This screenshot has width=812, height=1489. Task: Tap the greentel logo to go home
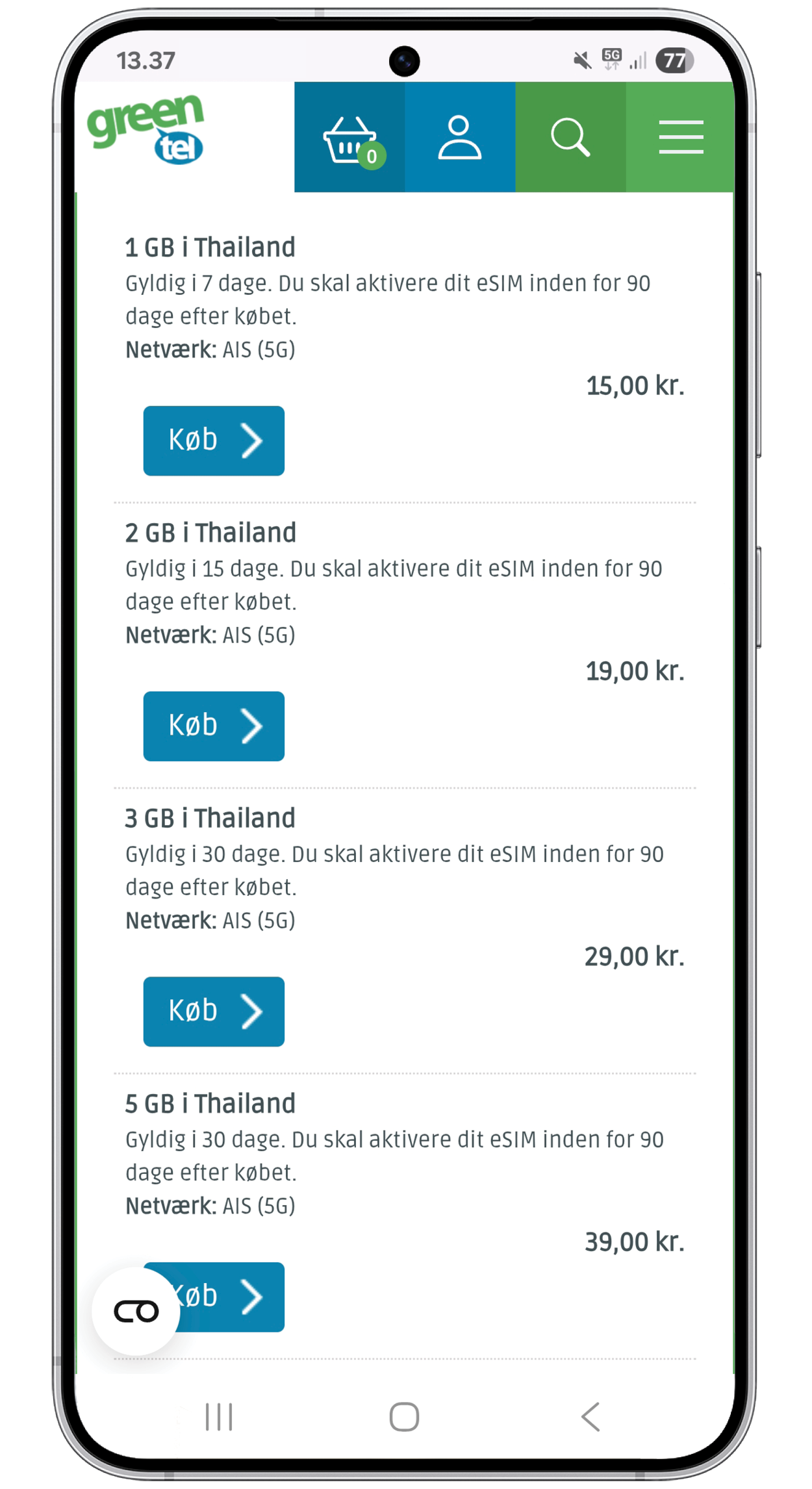click(x=146, y=129)
